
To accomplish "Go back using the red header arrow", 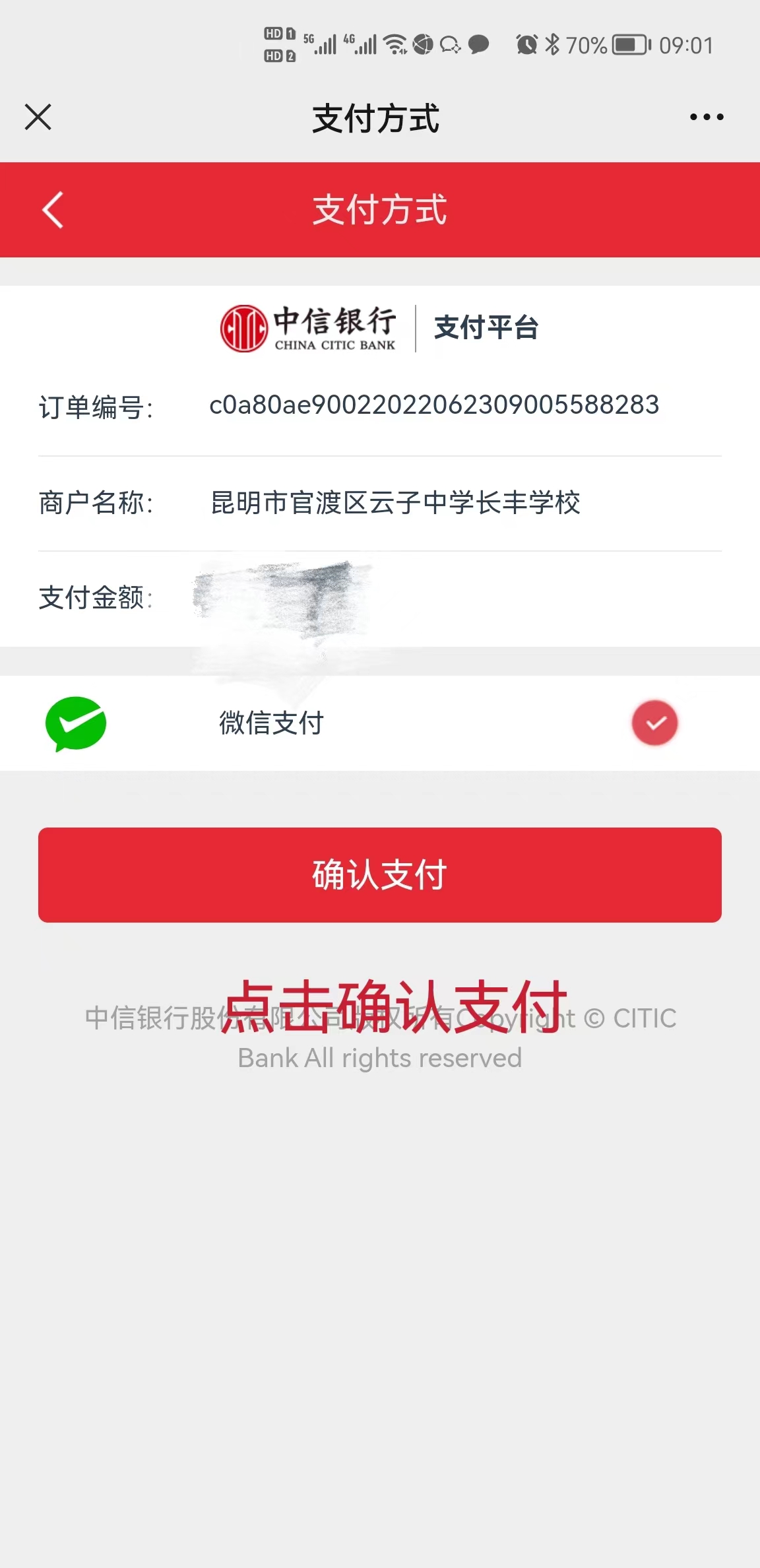I will (x=53, y=210).
